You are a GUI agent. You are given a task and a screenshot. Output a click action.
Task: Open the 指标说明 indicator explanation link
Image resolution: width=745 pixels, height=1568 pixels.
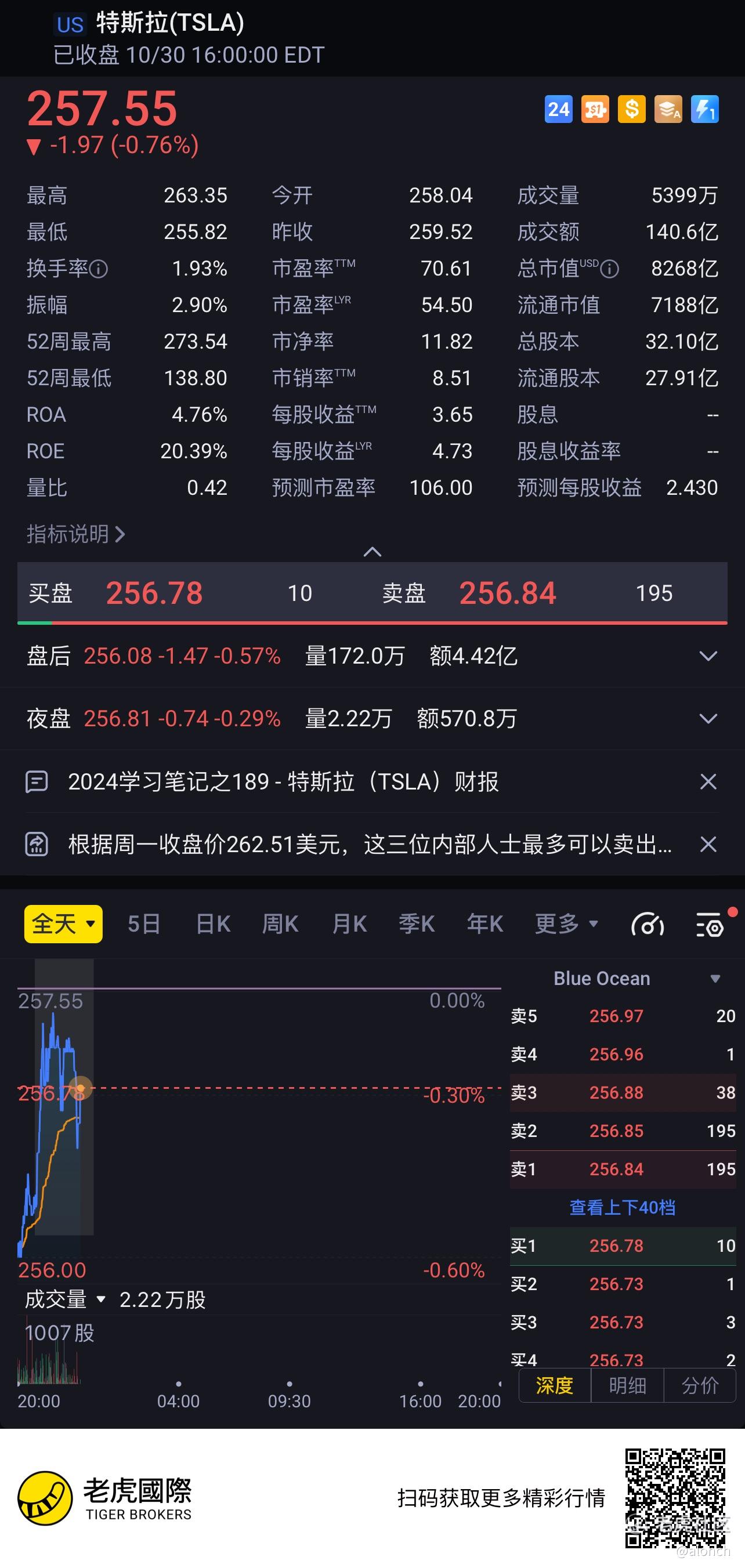pos(75,534)
